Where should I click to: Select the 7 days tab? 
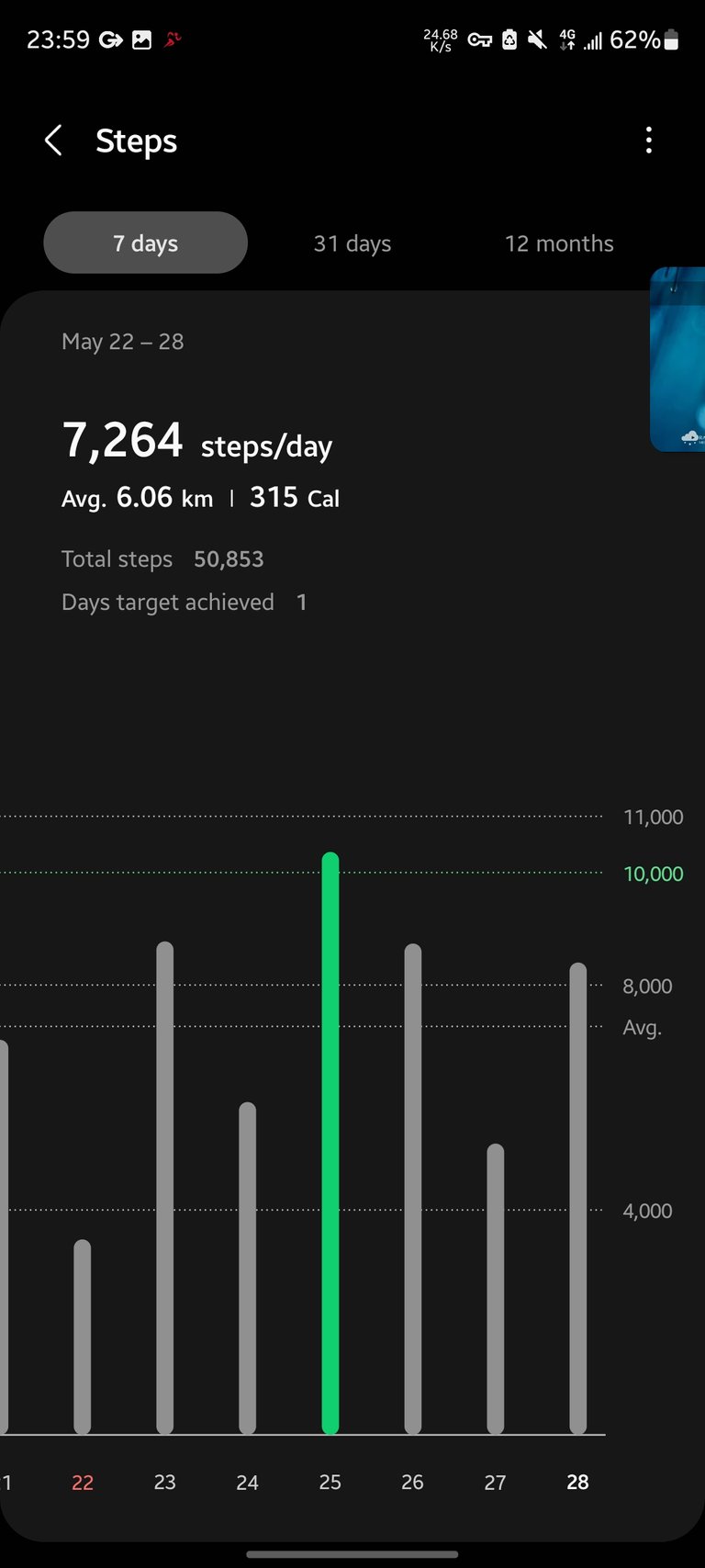pyautogui.click(x=146, y=243)
